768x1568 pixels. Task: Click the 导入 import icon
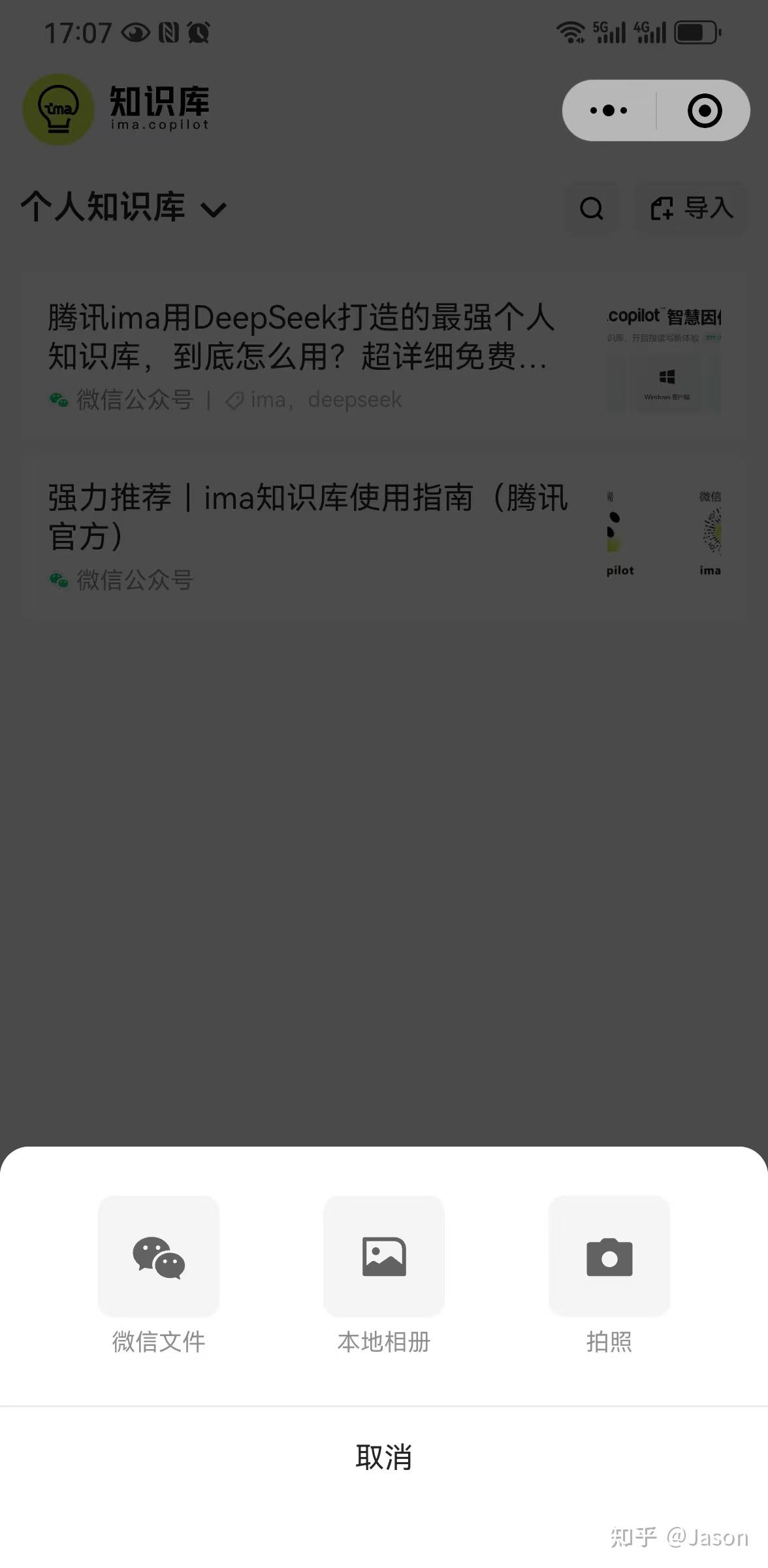click(x=661, y=208)
